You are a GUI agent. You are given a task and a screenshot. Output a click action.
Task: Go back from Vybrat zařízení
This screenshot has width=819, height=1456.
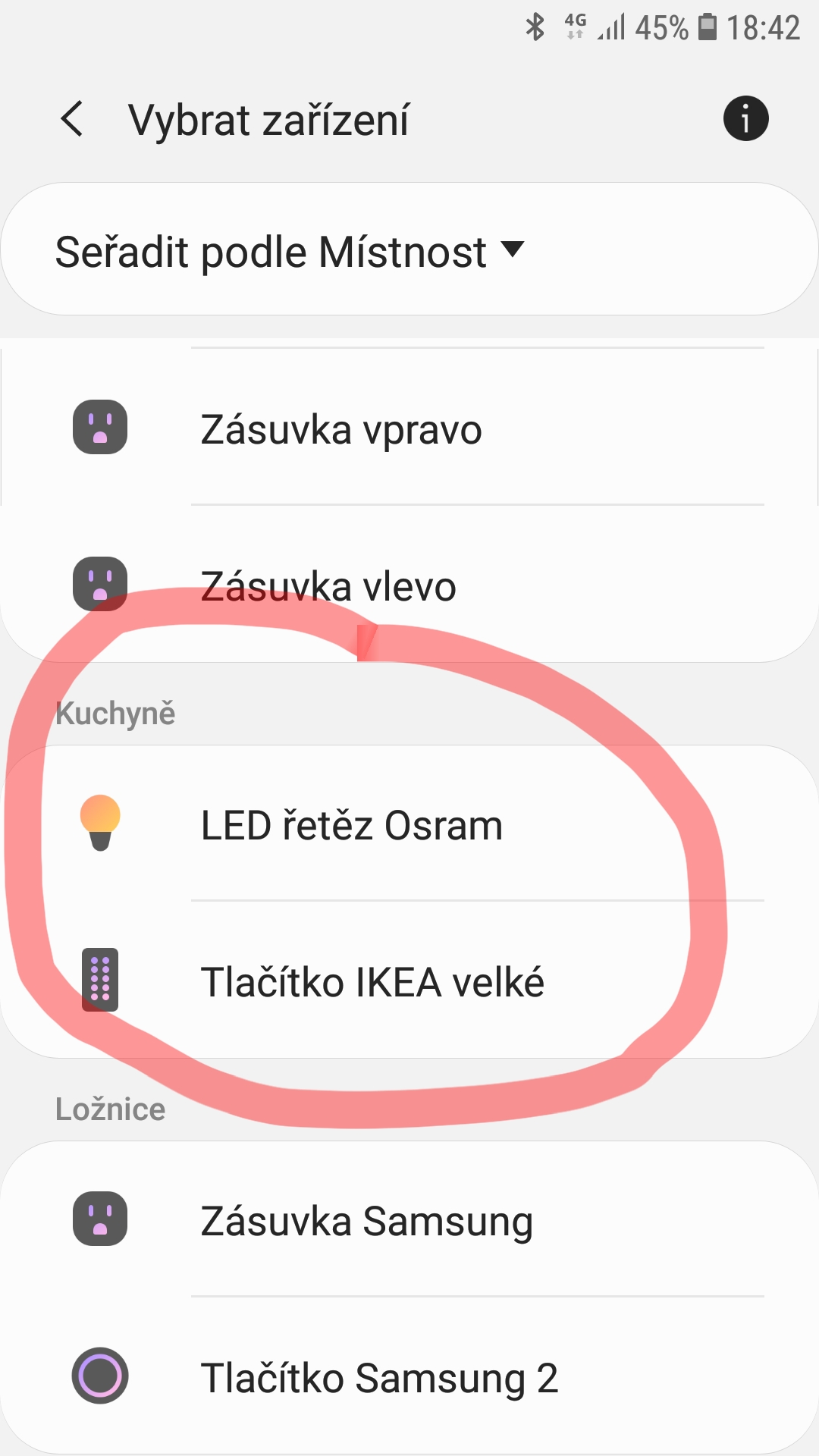tap(72, 119)
